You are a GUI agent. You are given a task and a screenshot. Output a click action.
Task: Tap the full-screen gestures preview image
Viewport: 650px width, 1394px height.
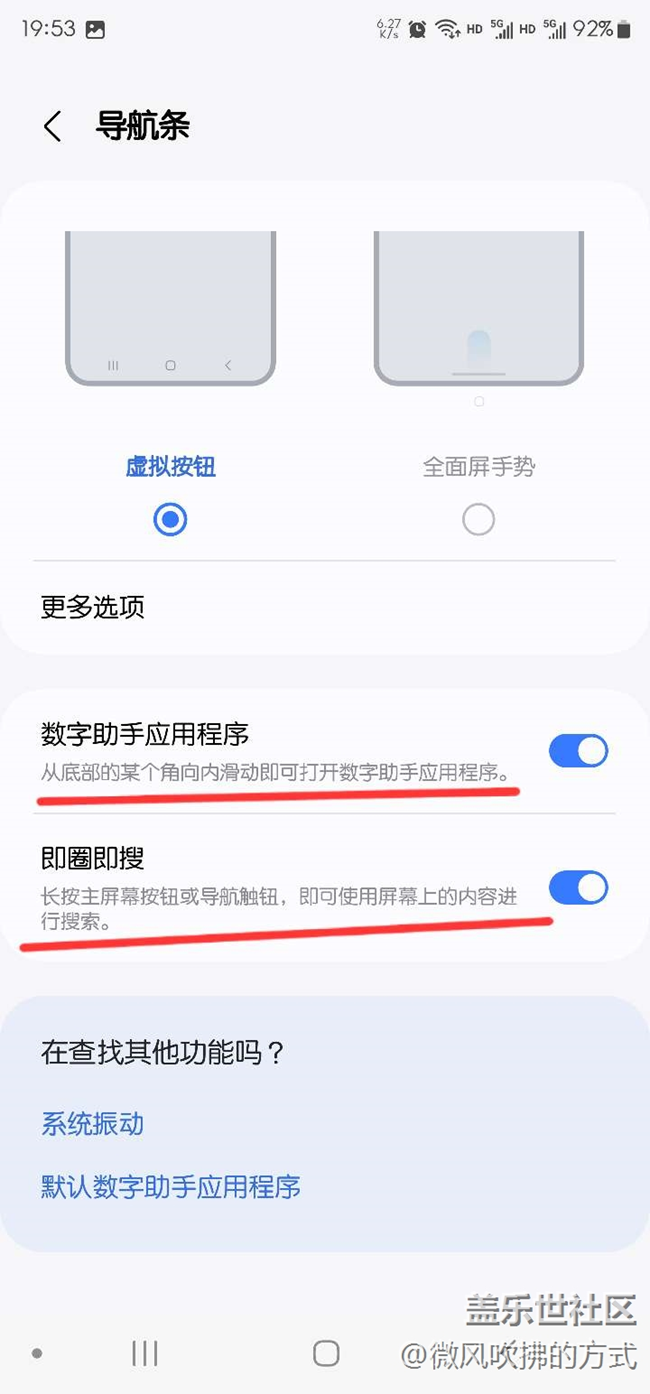pyautogui.click(x=478, y=308)
